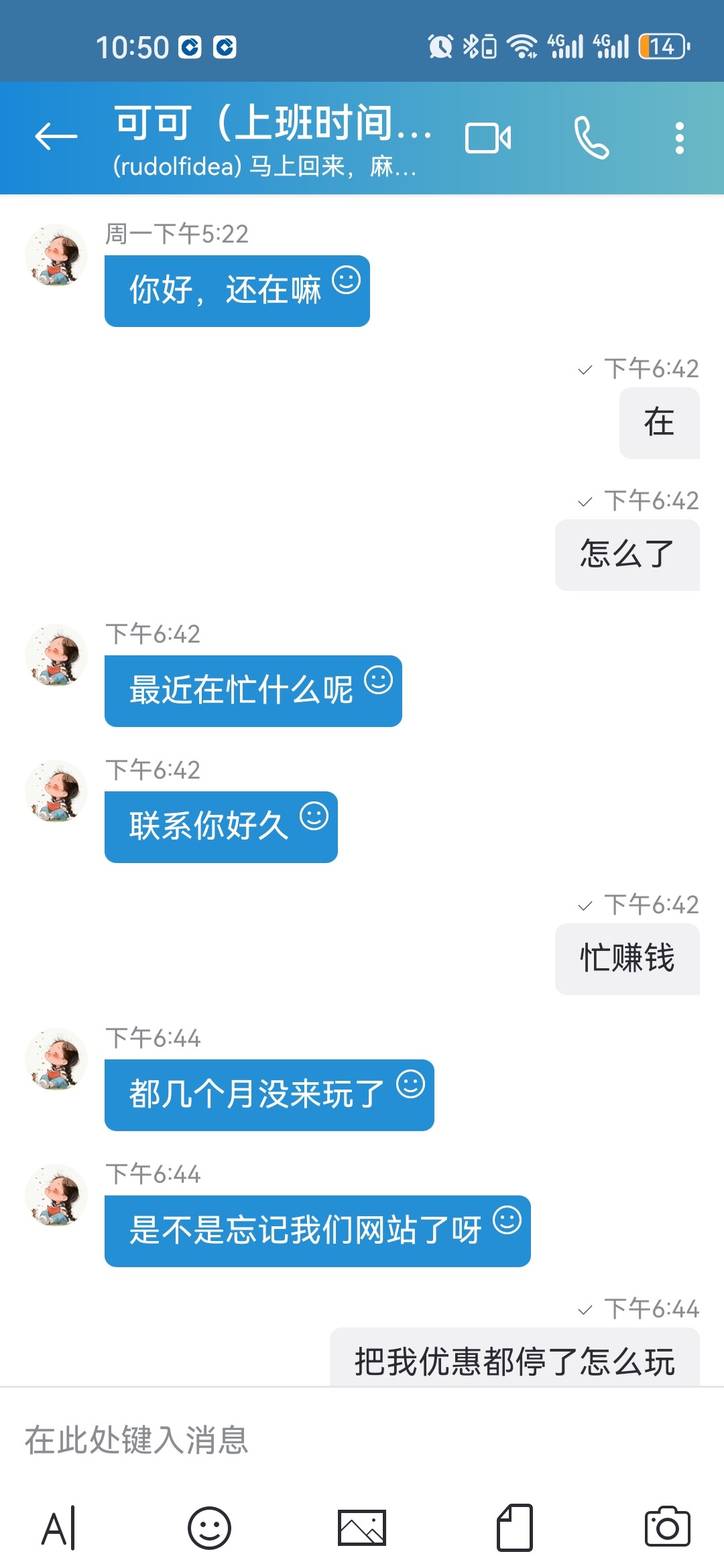React to the 你好，还在嘛 message

[x=347, y=280]
